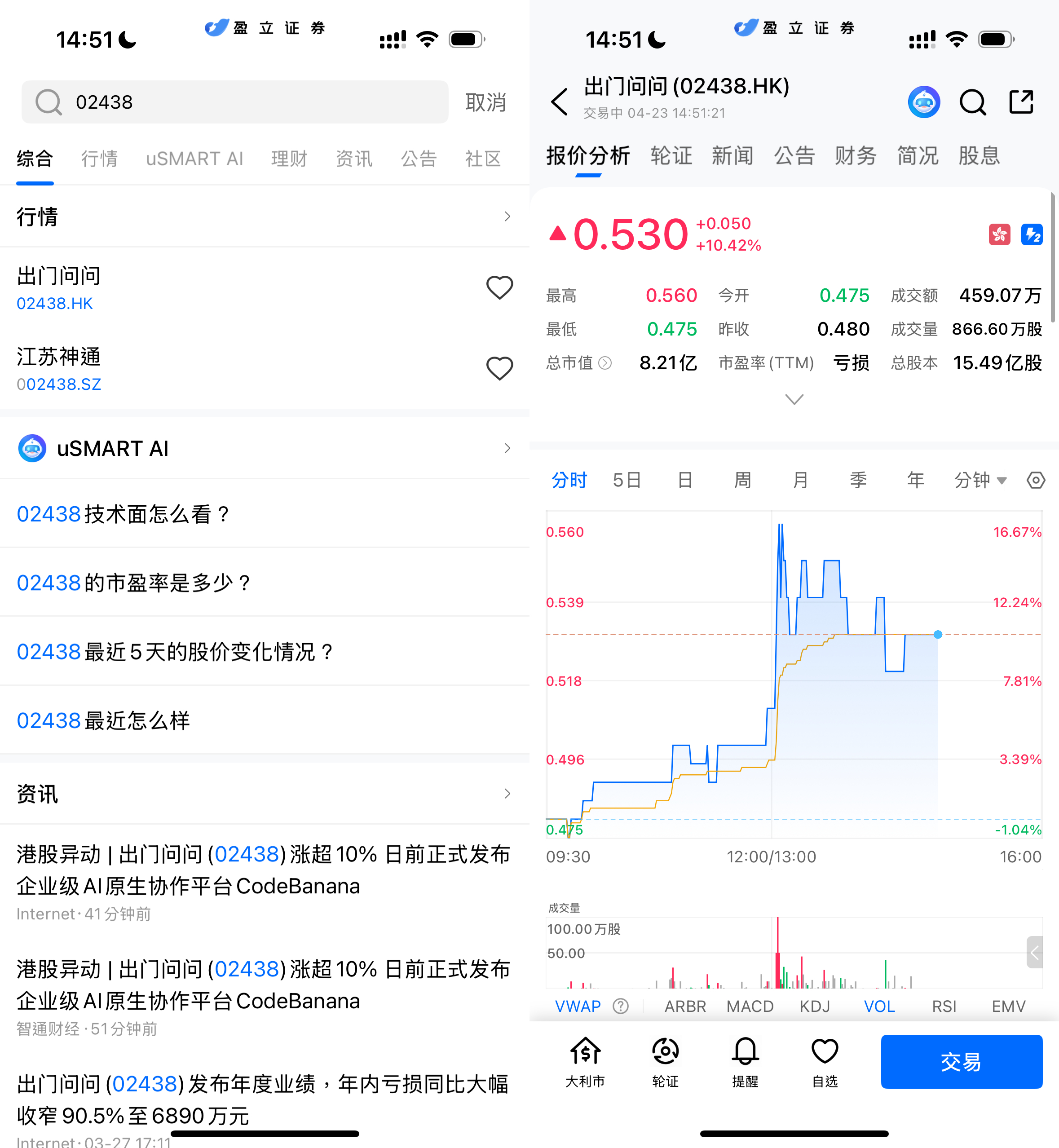Viewport: 1059px width, 1148px height.
Task: Select the 5日 chart period
Action: pyautogui.click(x=627, y=480)
